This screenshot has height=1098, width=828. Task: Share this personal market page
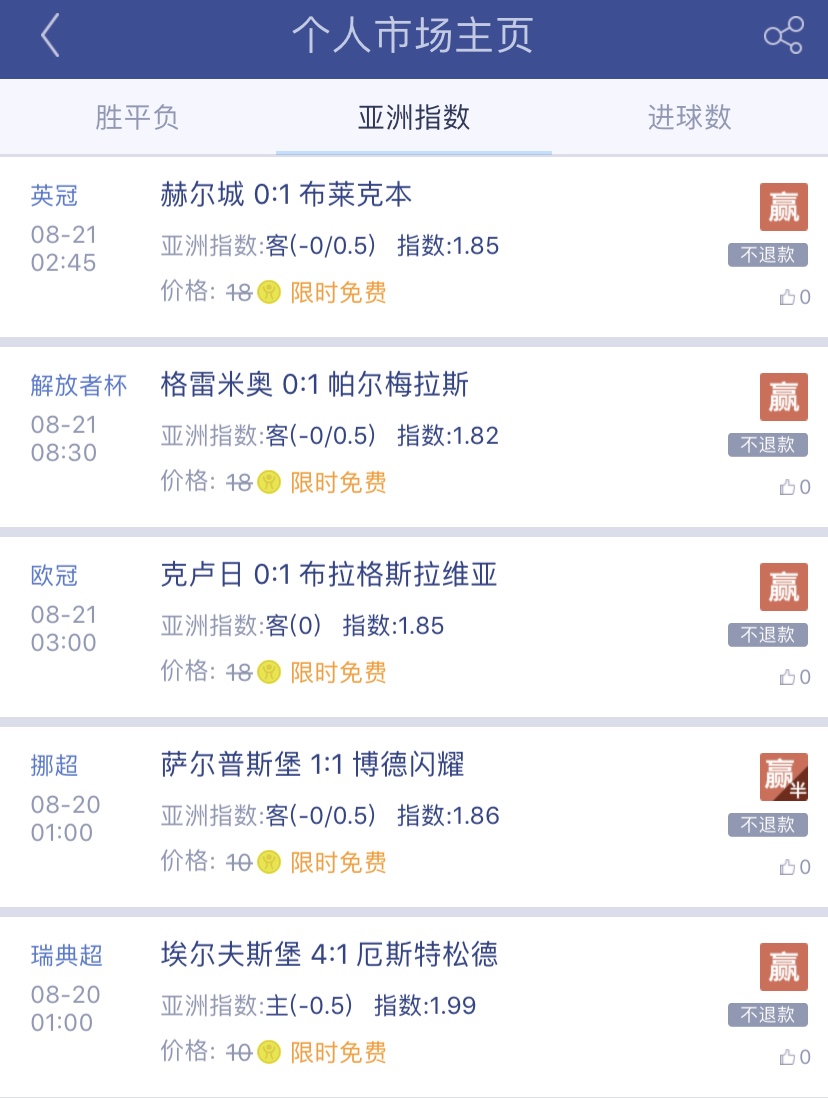(x=783, y=37)
